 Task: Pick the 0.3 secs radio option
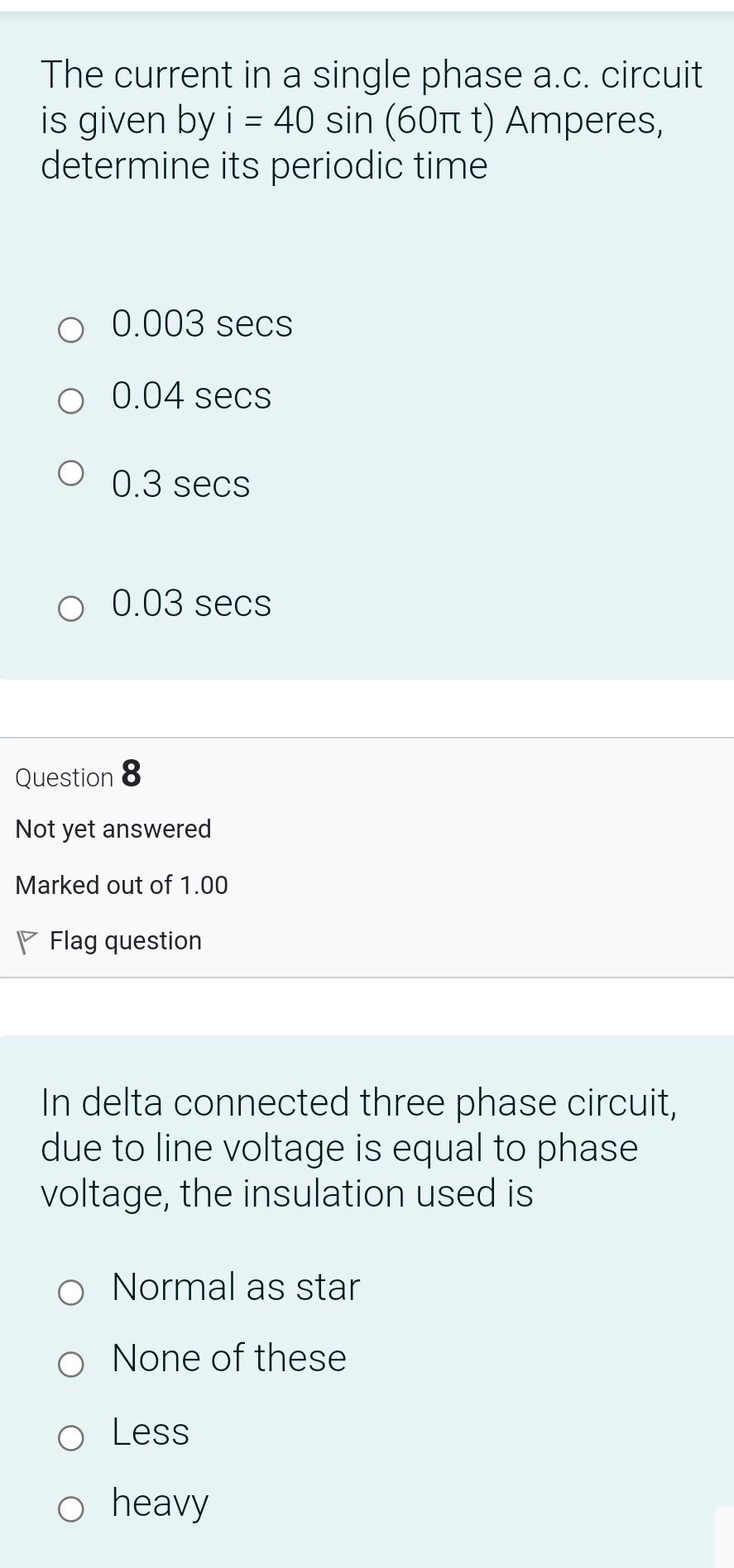tap(71, 474)
